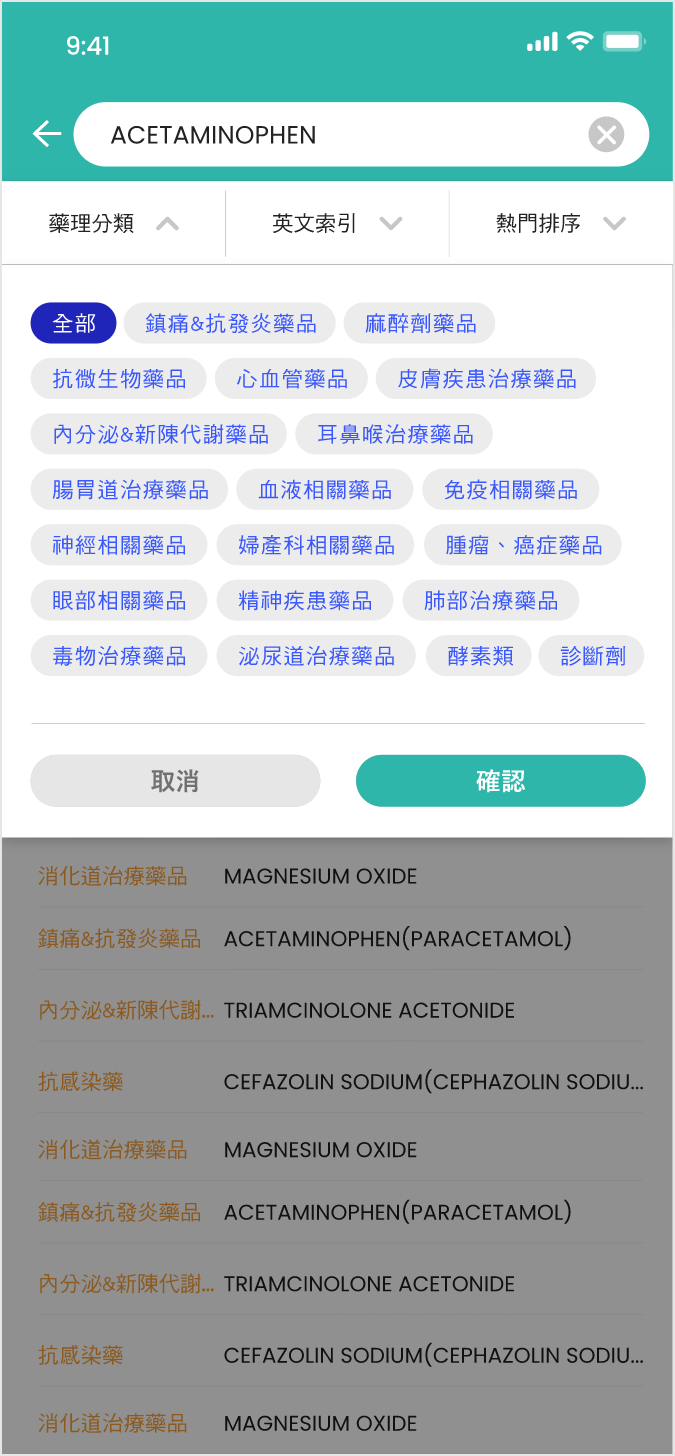Screen dimensions: 675x1456
Task: Select the 麻醉劑藥品 chip
Action: [x=420, y=323]
